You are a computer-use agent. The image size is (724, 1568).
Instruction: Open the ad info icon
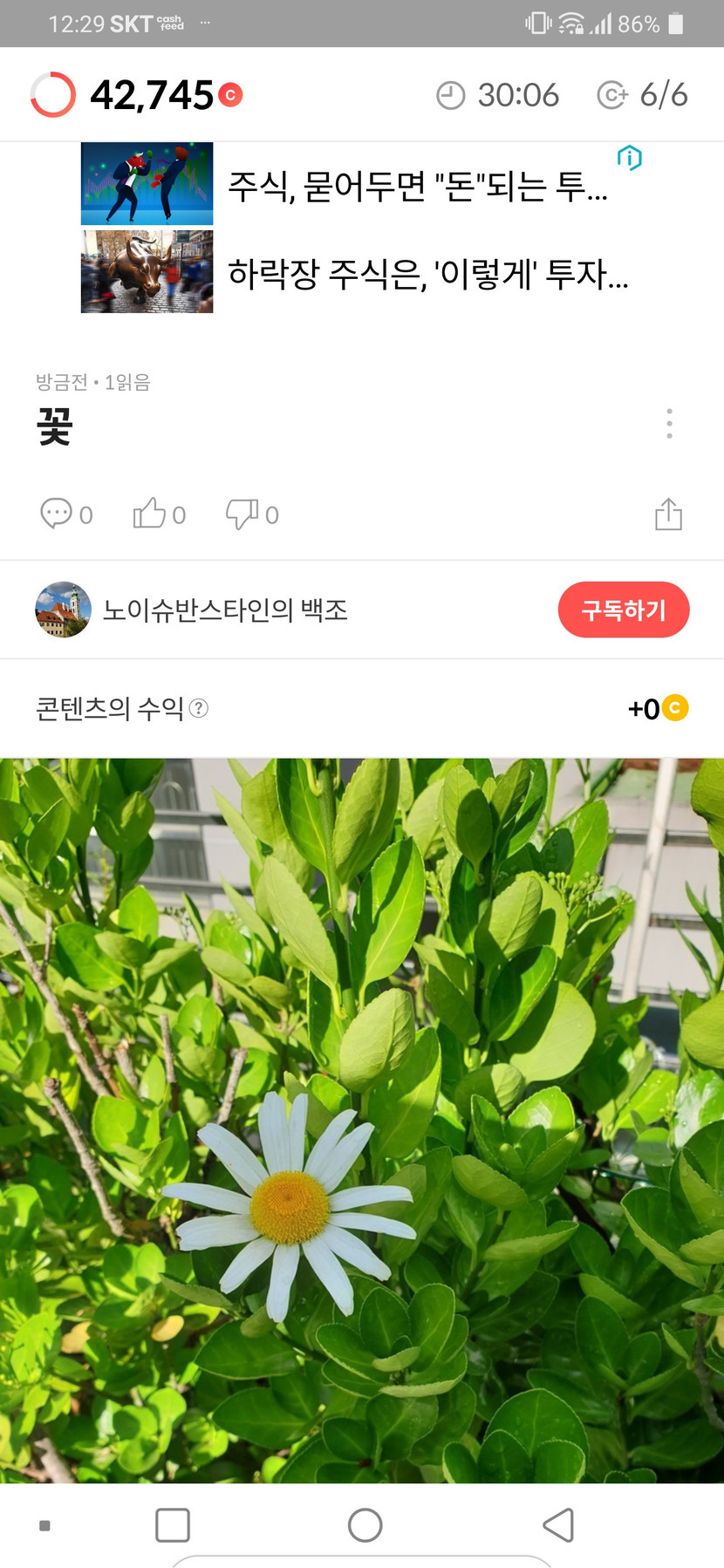click(x=629, y=158)
